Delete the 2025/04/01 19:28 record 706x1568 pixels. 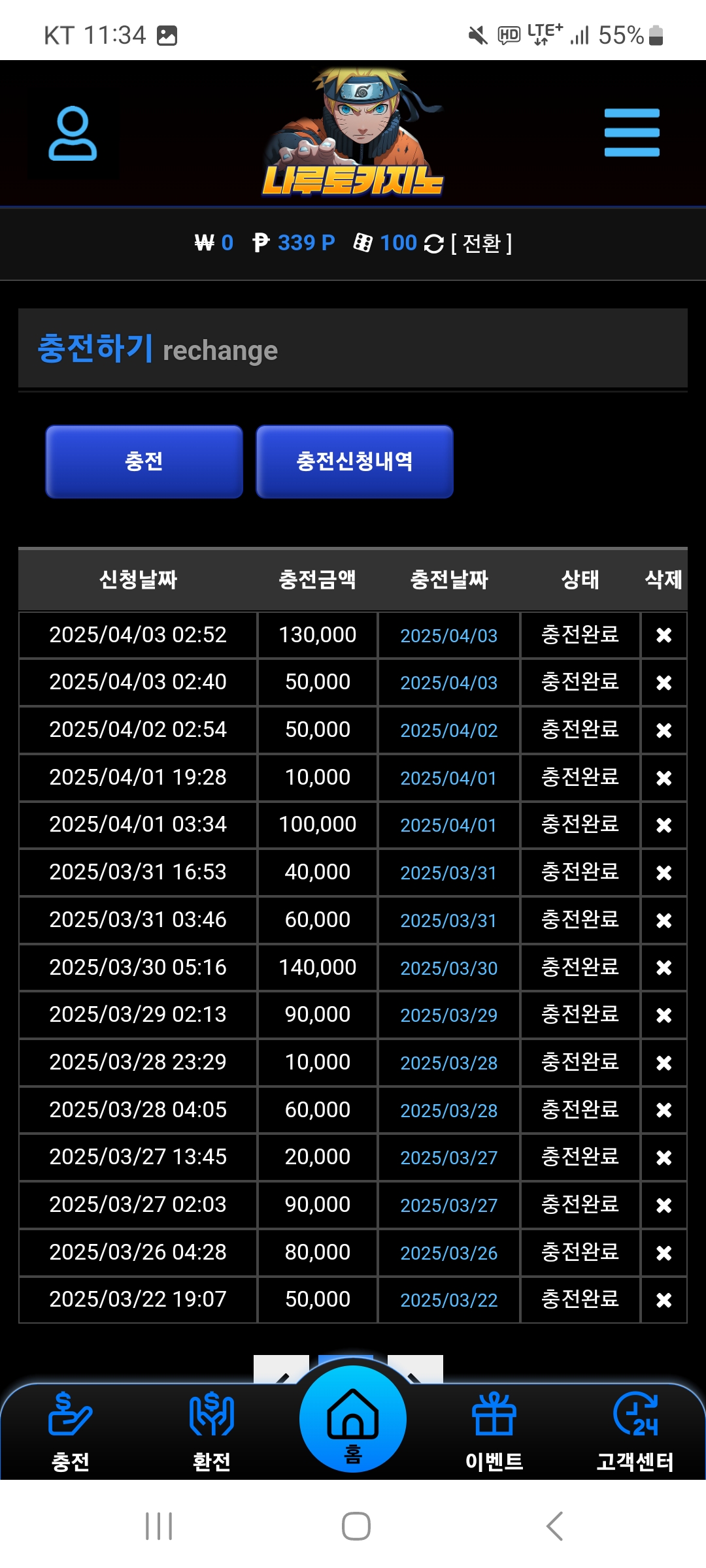point(664,778)
